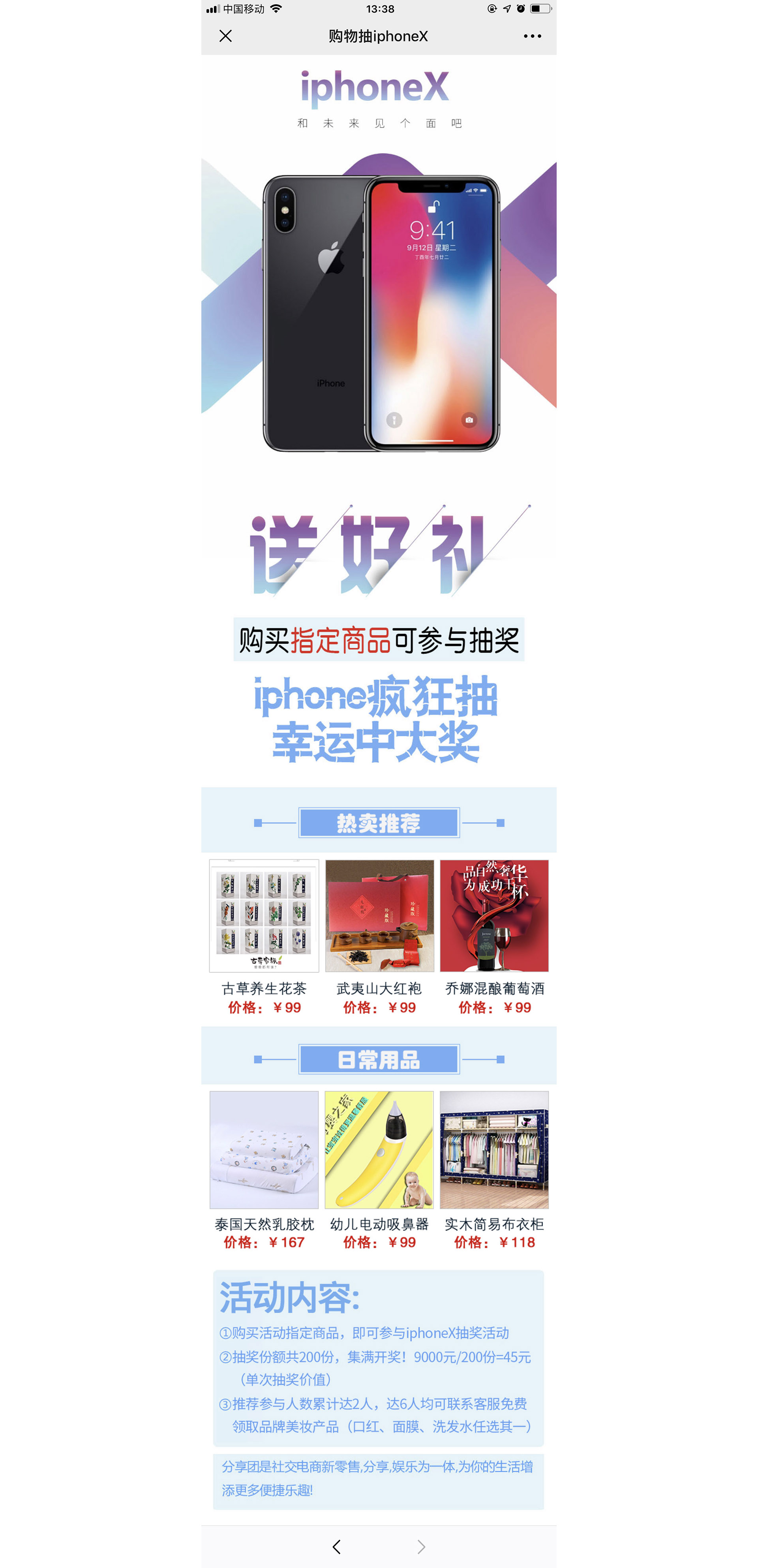
Task: Open the 古草养生花茶 product
Action: [264, 916]
